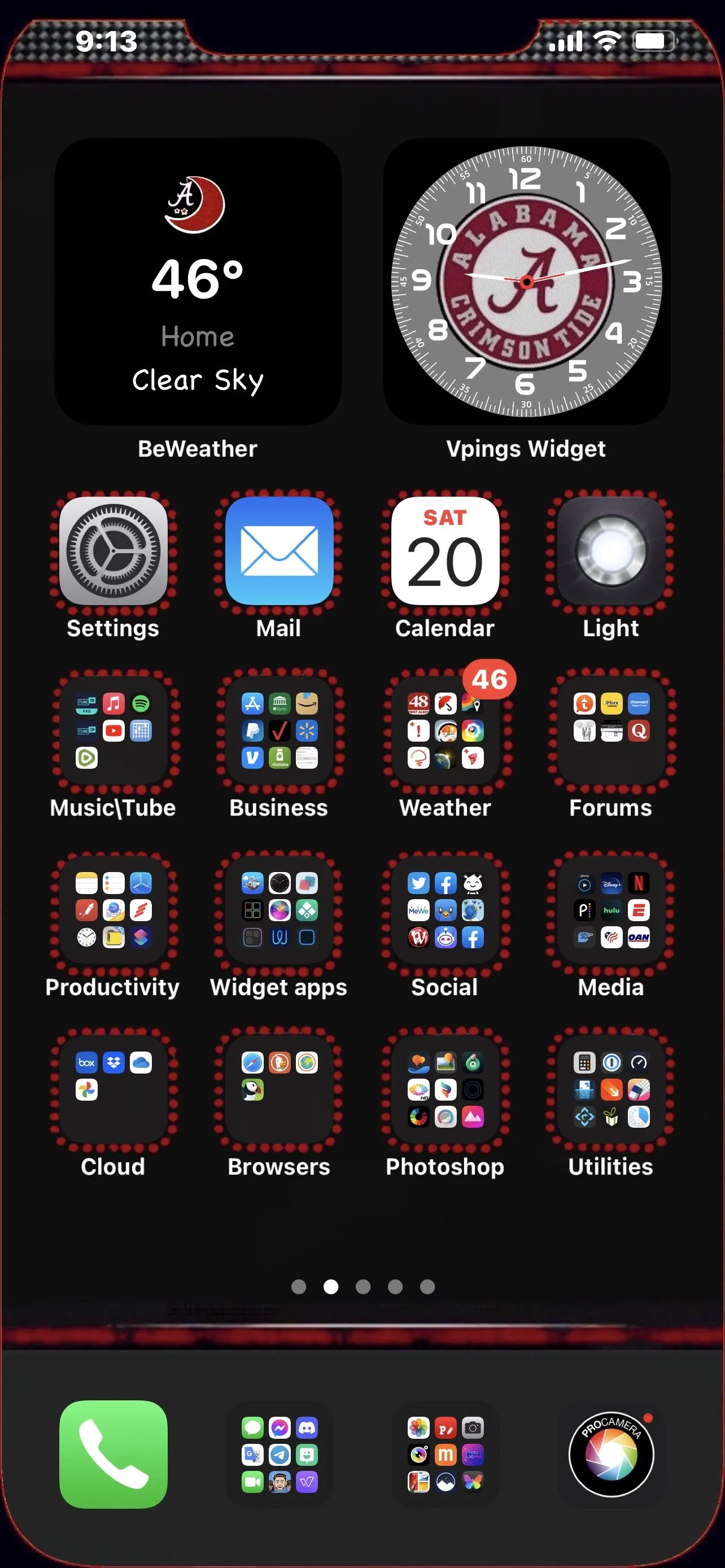This screenshot has height=1568, width=725.
Task: Open the BeWeather widget
Action: (198, 281)
